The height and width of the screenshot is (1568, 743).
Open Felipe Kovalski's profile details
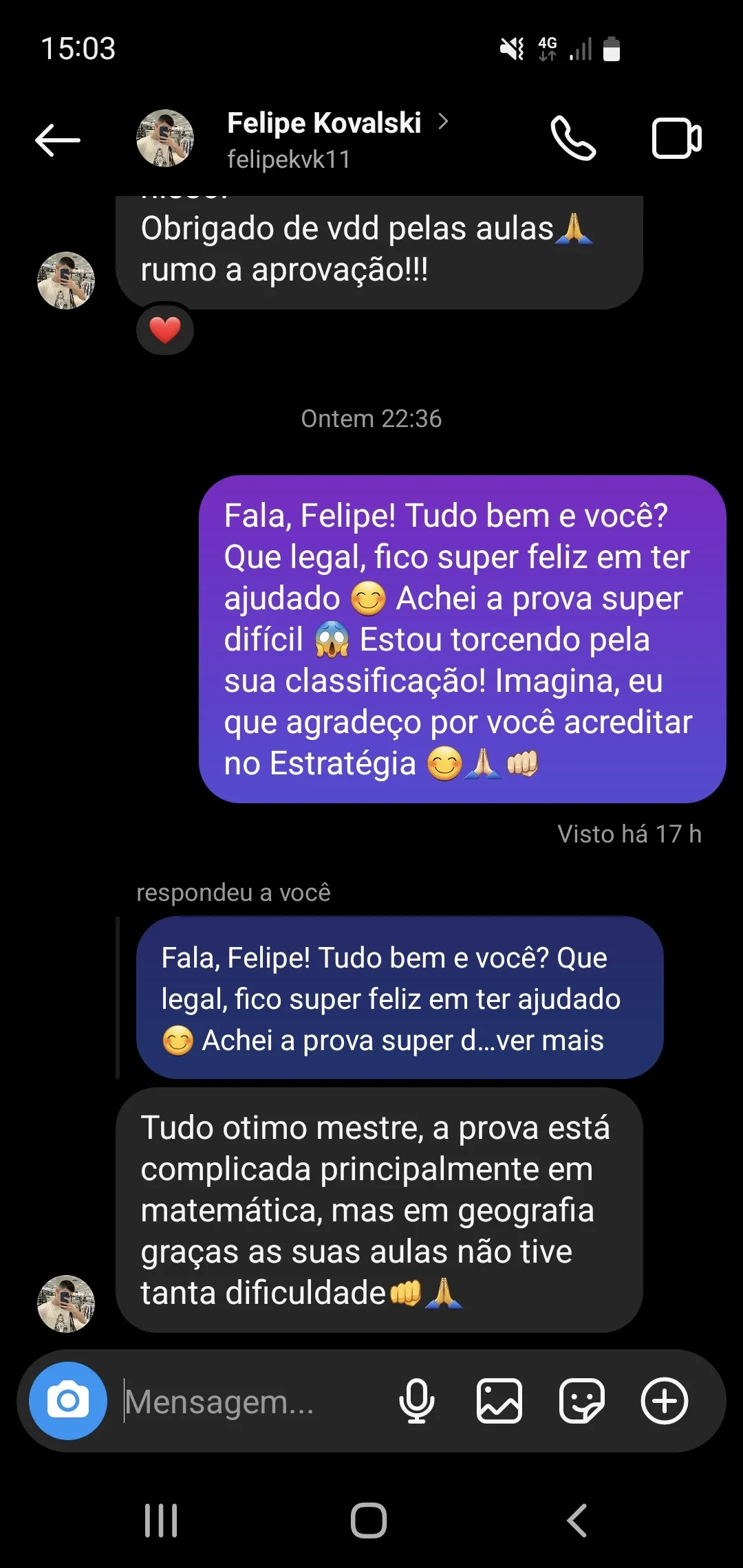point(325,124)
